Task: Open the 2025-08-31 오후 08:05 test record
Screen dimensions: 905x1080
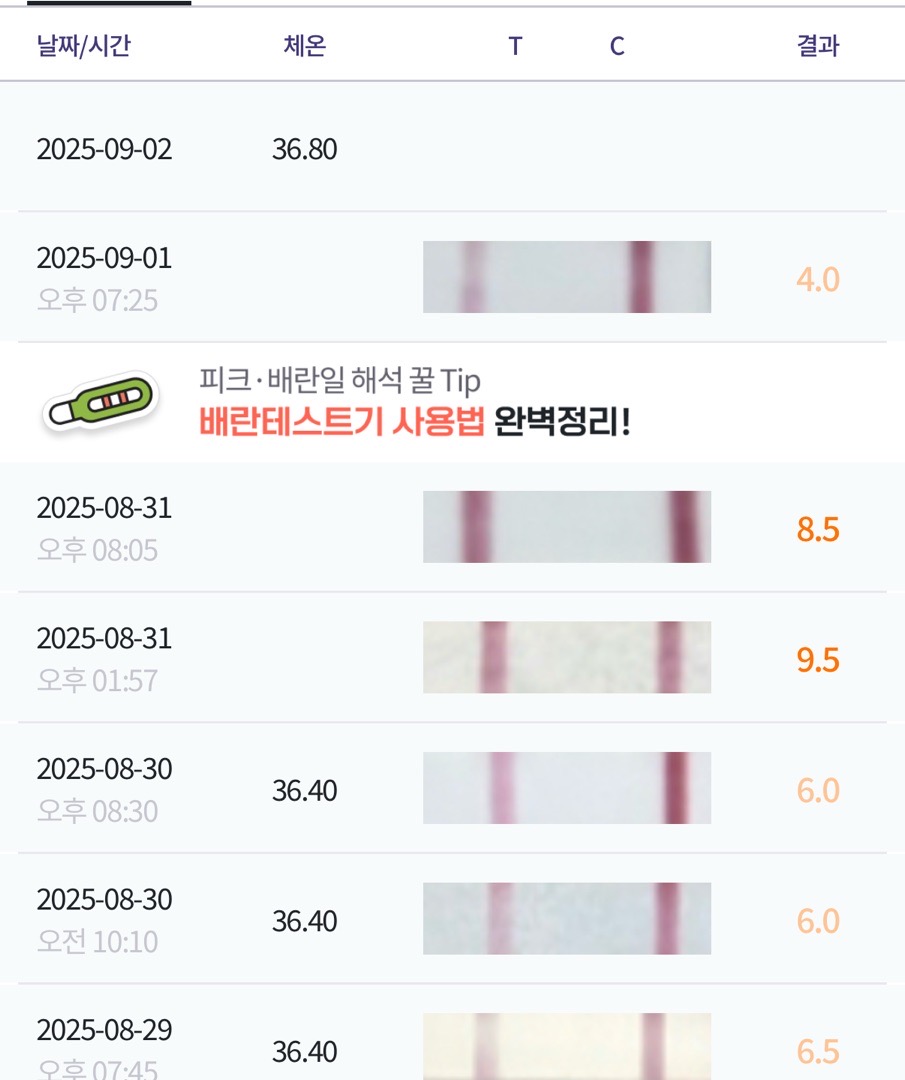Action: [x=452, y=528]
